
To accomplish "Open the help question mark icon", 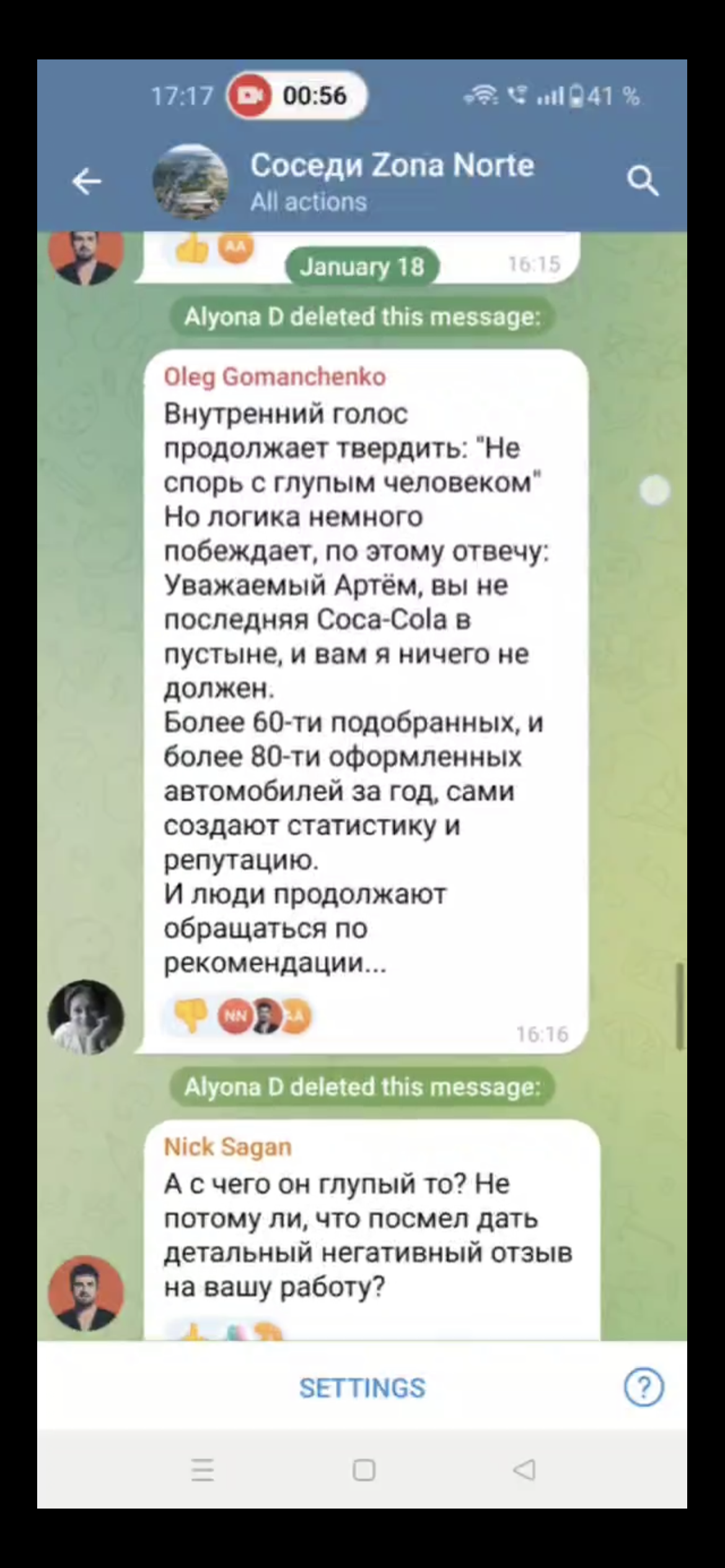I will click(643, 1388).
